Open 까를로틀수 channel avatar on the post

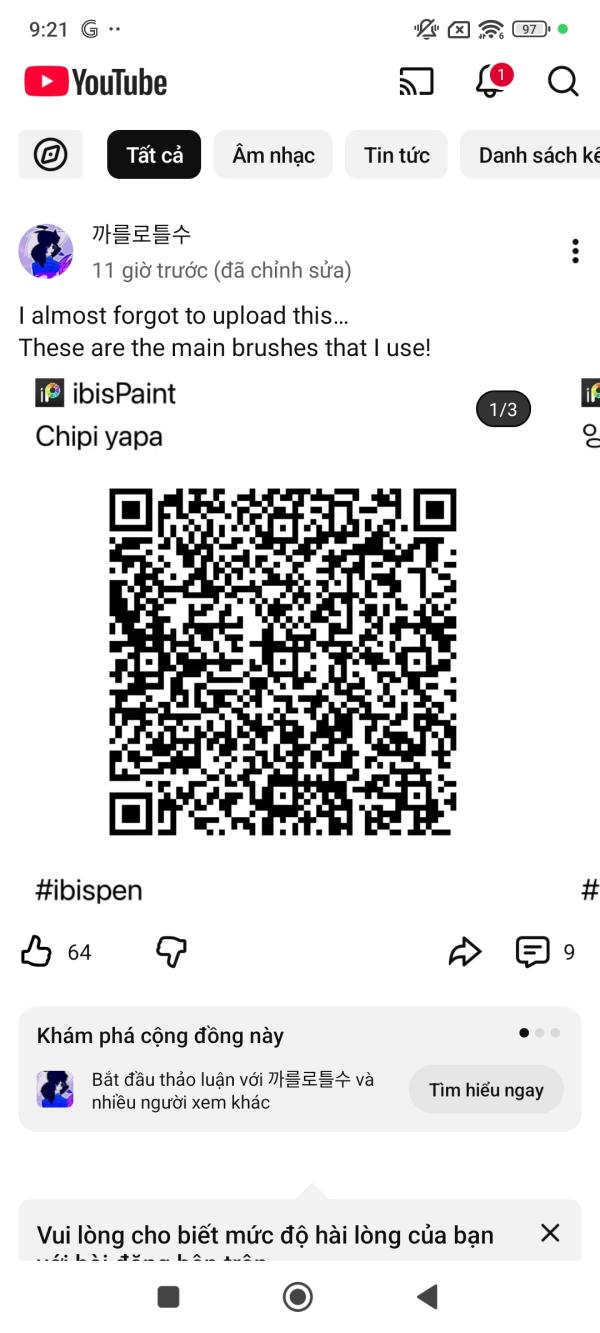pos(46,251)
